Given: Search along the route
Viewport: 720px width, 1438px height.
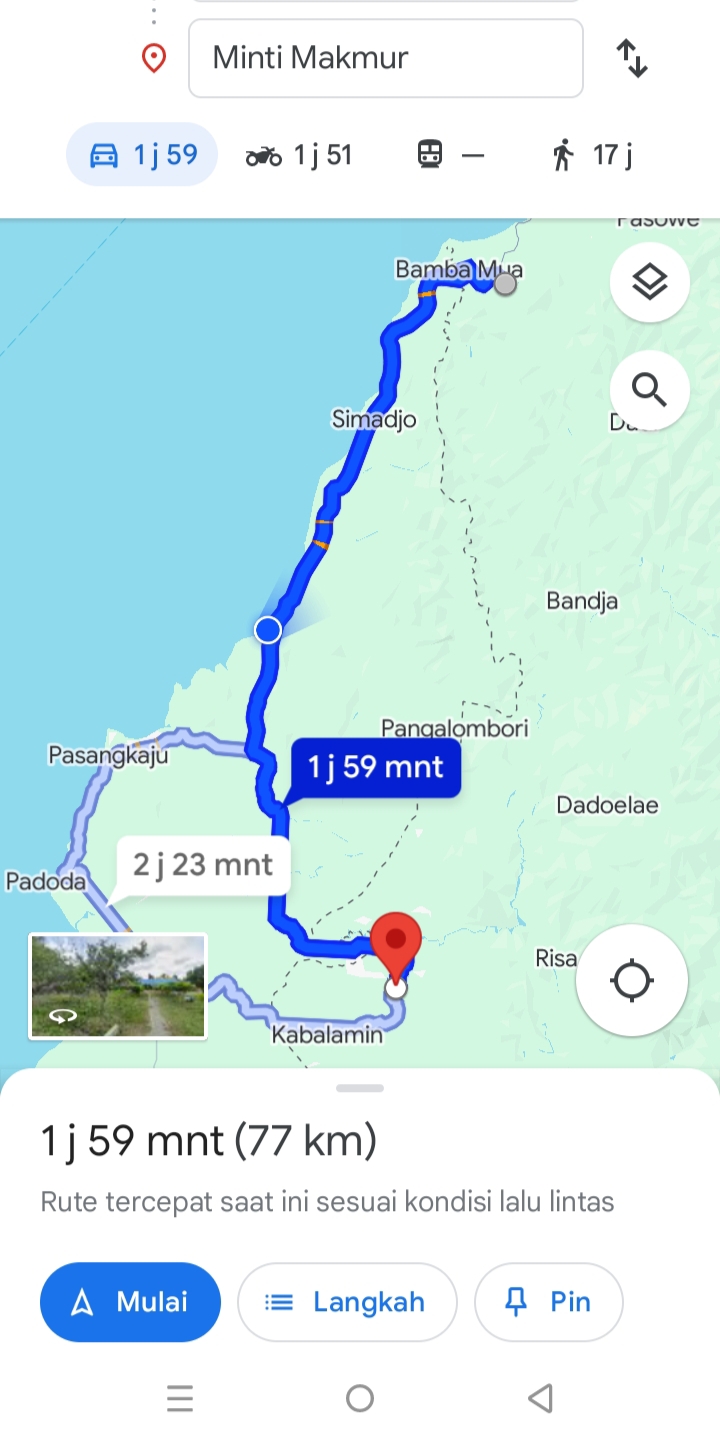Looking at the screenshot, I should (x=650, y=390).
